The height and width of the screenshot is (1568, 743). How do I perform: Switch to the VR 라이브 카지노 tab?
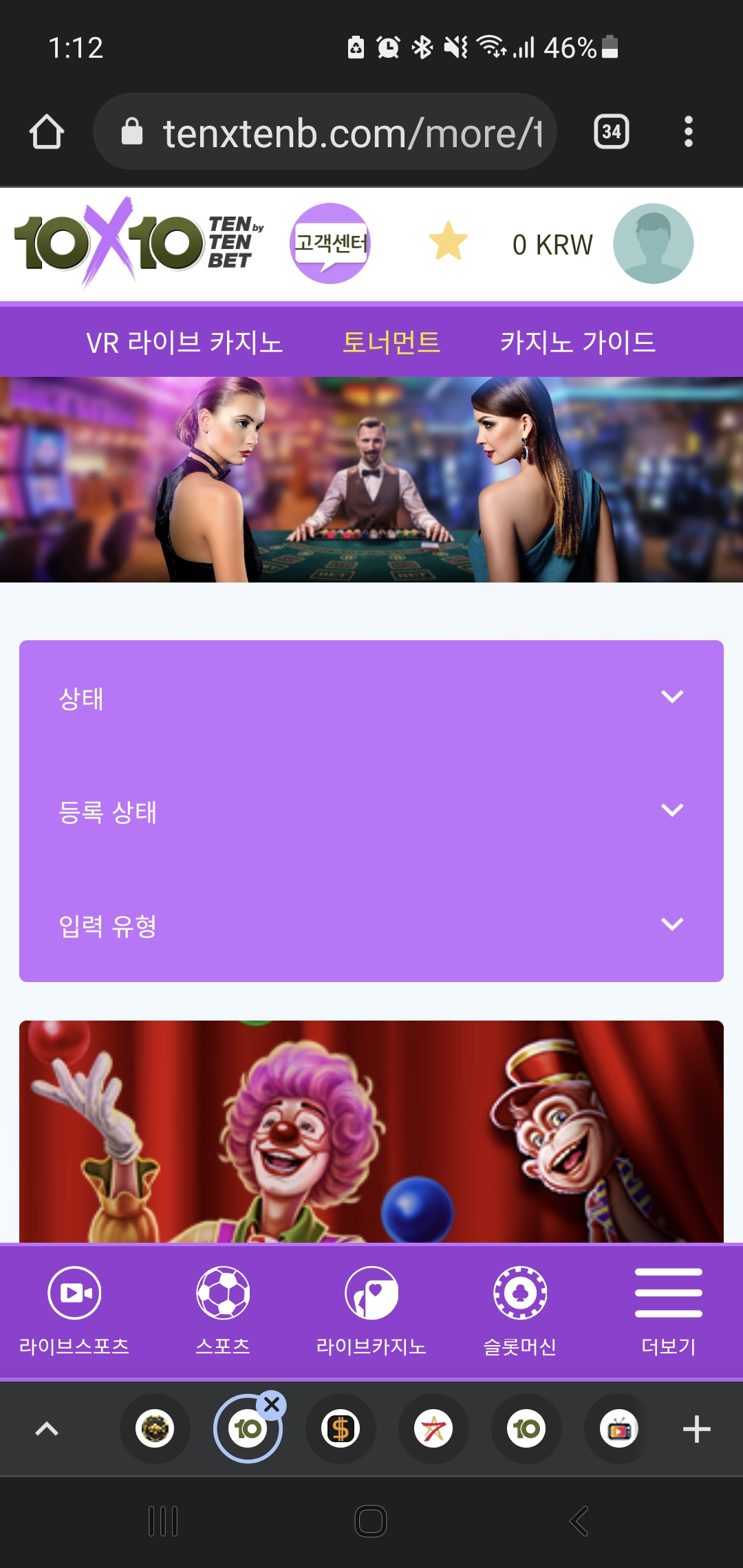[184, 342]
